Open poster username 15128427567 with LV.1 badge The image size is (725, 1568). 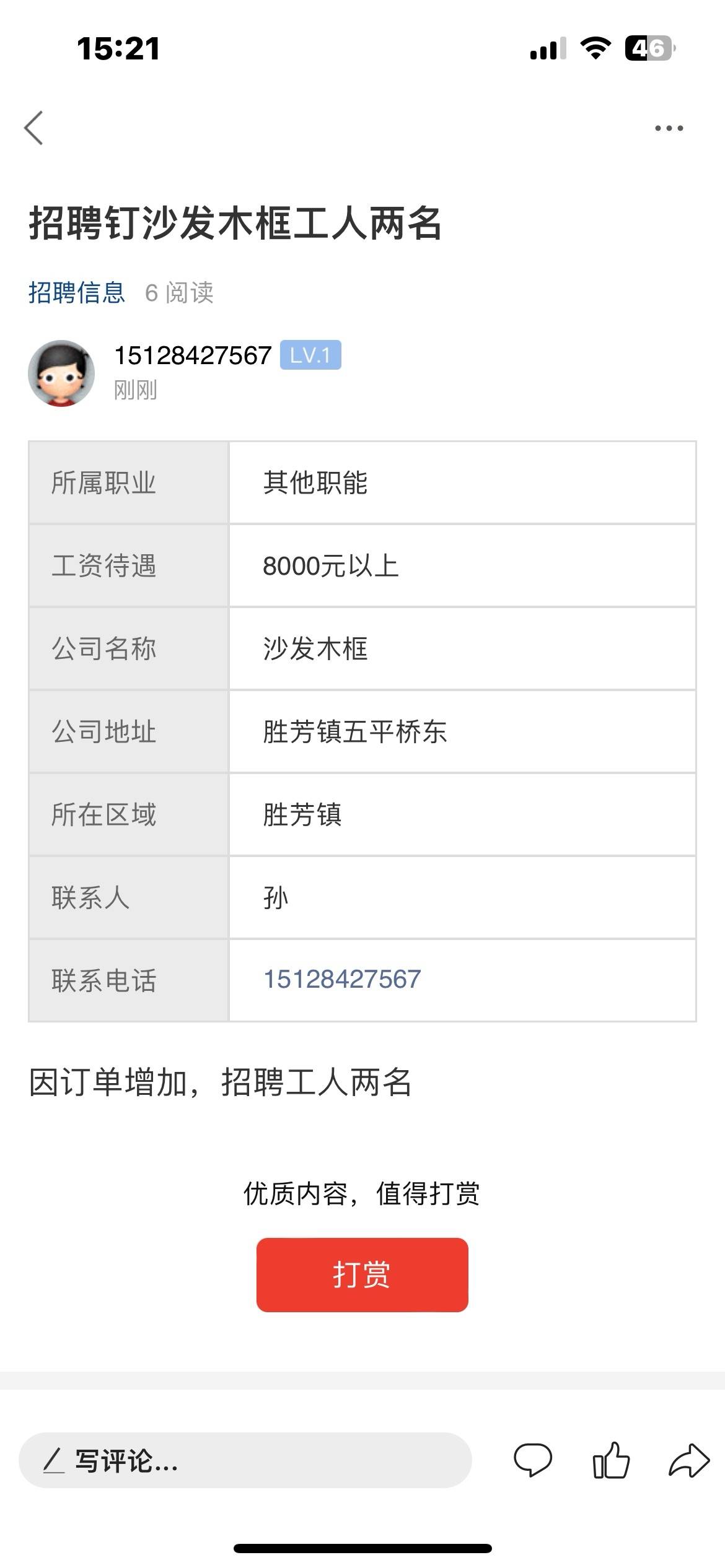point(193,355)
